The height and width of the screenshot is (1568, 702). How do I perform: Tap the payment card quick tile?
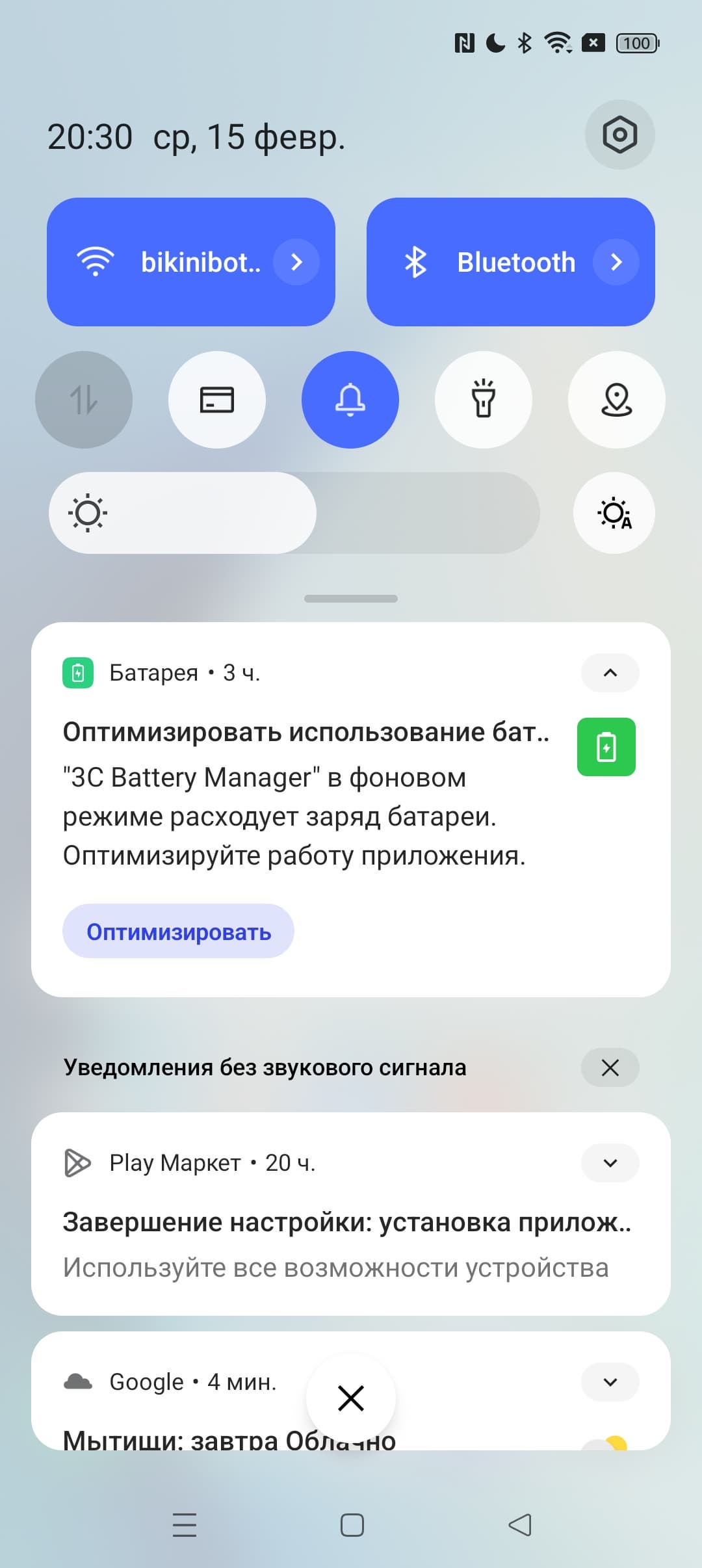click(x=217, y=400)
